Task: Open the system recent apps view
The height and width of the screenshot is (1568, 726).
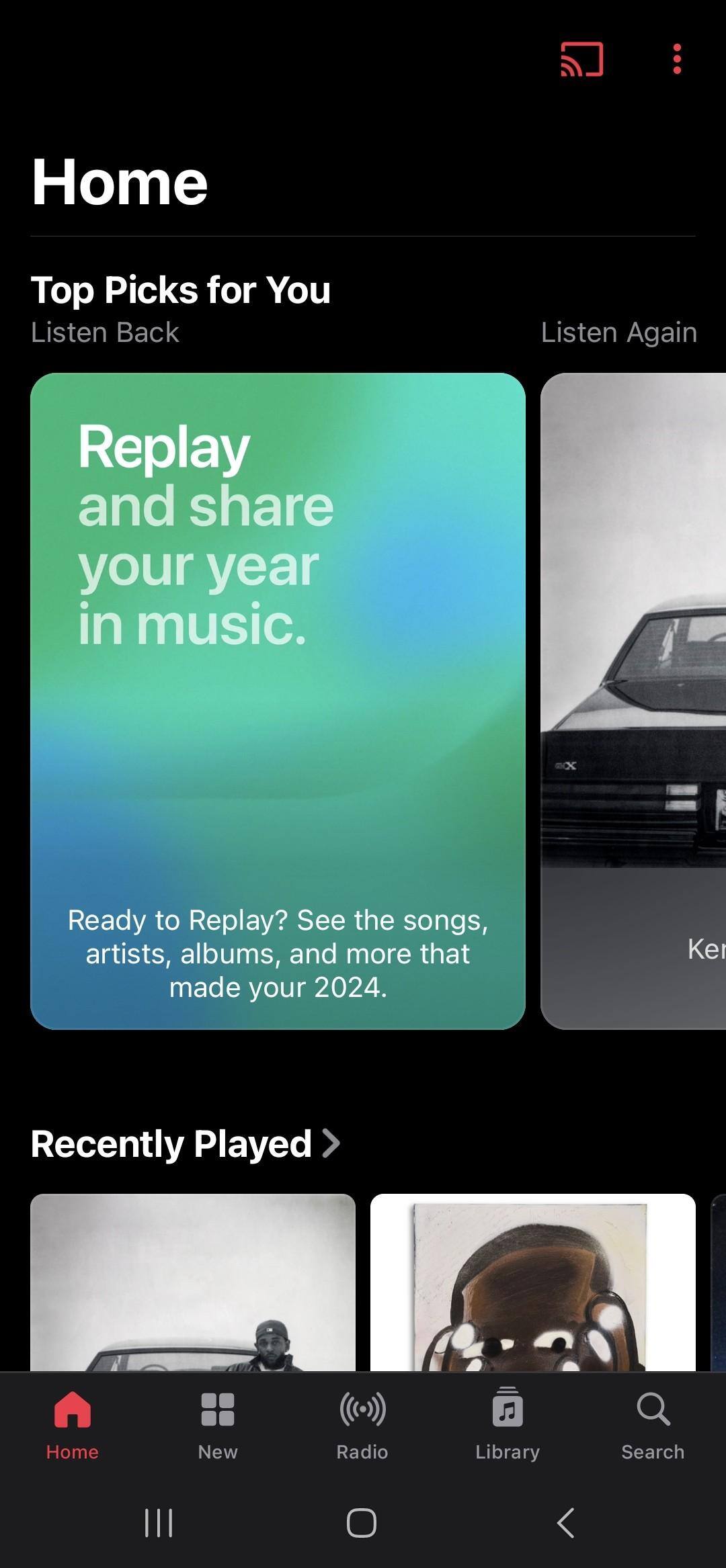Action: 159,1522
